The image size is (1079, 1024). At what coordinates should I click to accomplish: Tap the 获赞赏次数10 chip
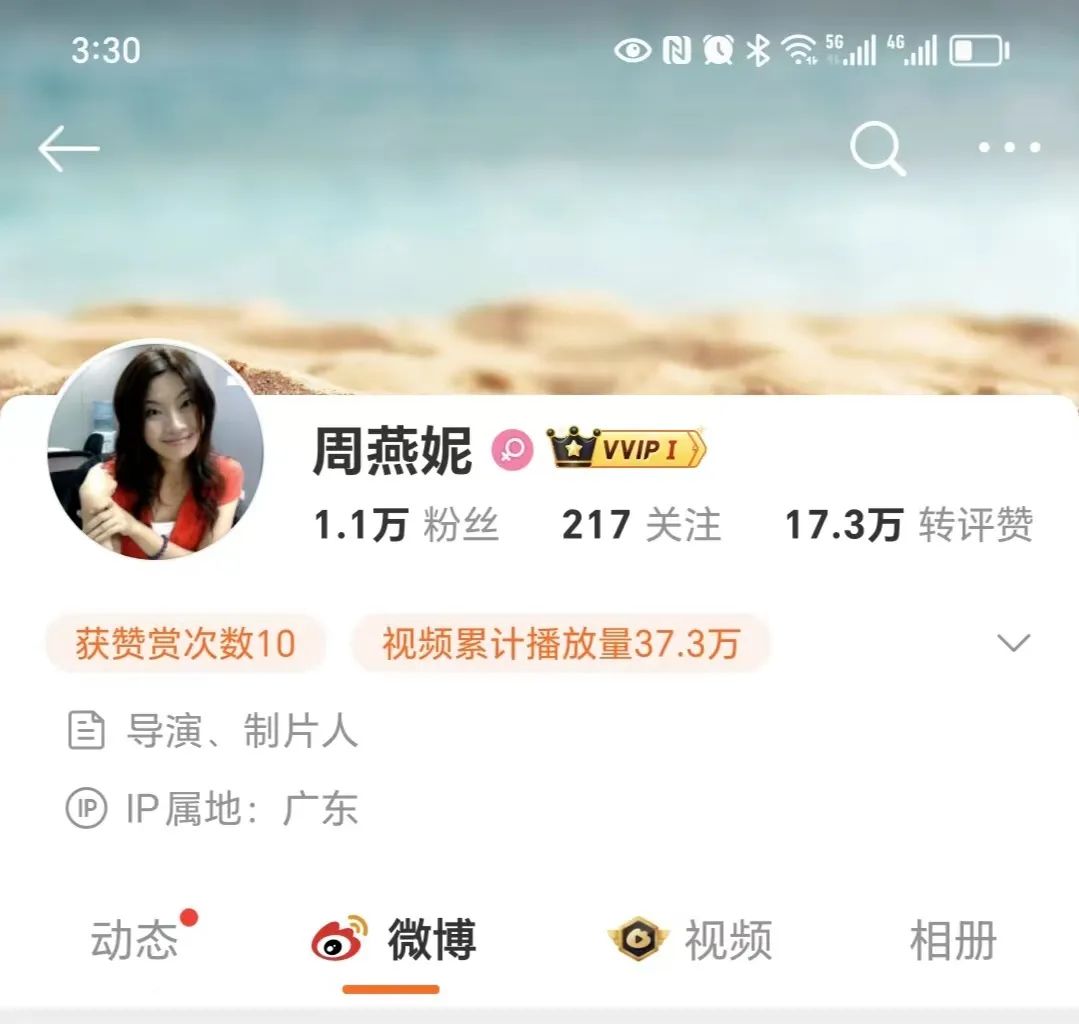pyautogui.click(x=186, y=644)
